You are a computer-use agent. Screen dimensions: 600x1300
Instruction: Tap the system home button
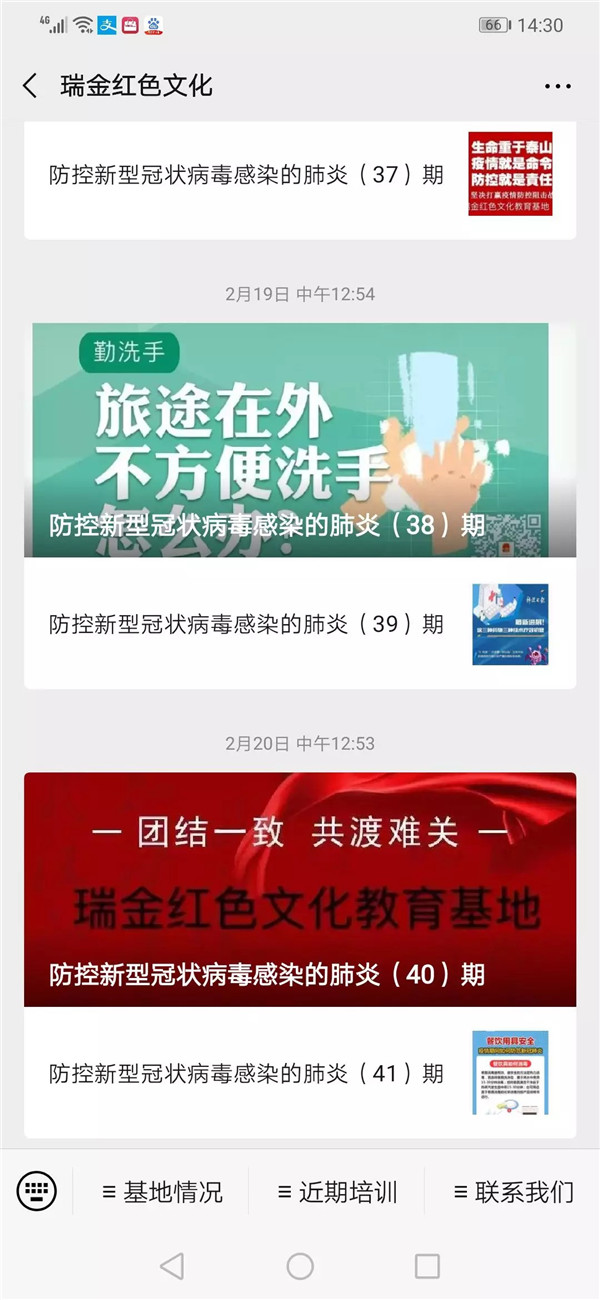[x=300, y=1266]
